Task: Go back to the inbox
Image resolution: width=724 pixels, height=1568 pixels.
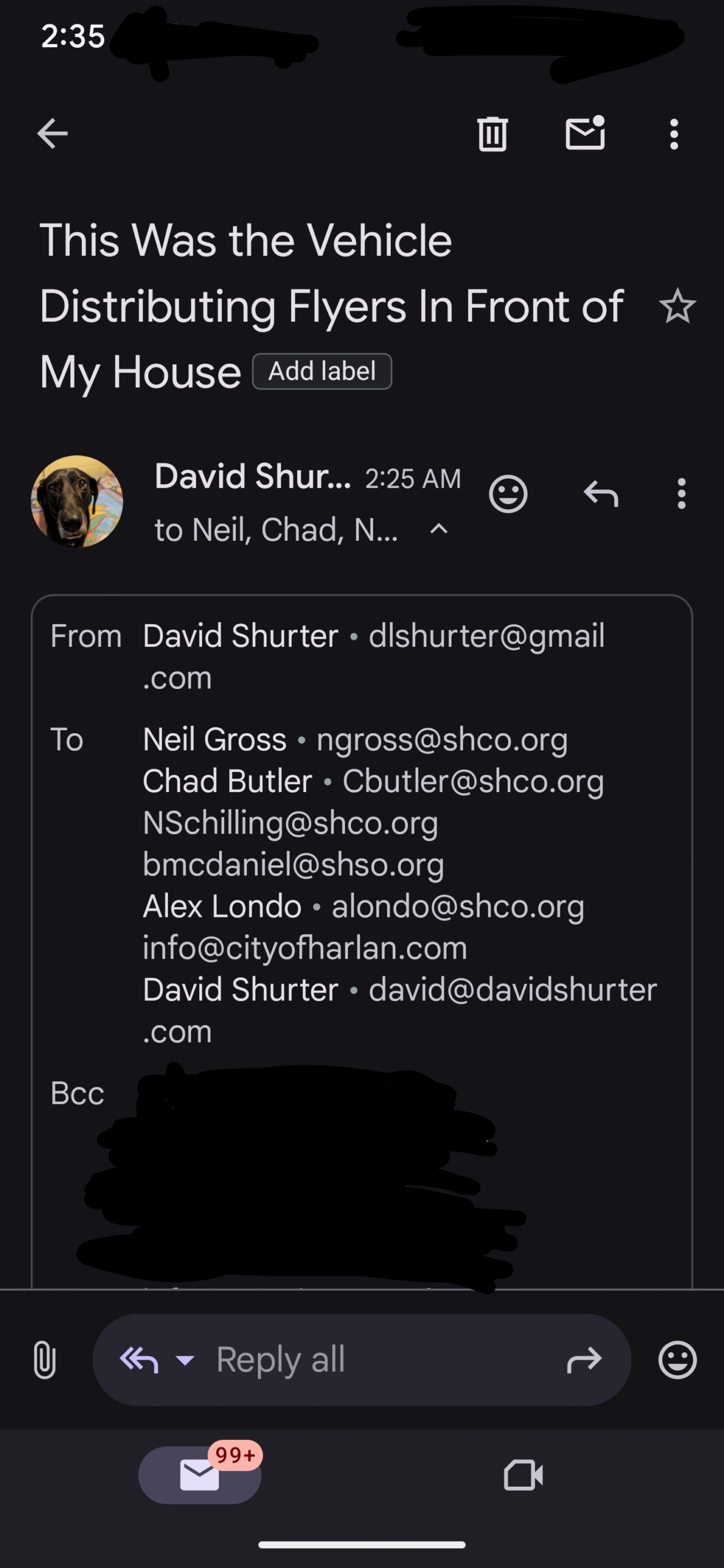Action: click(52, 134)
